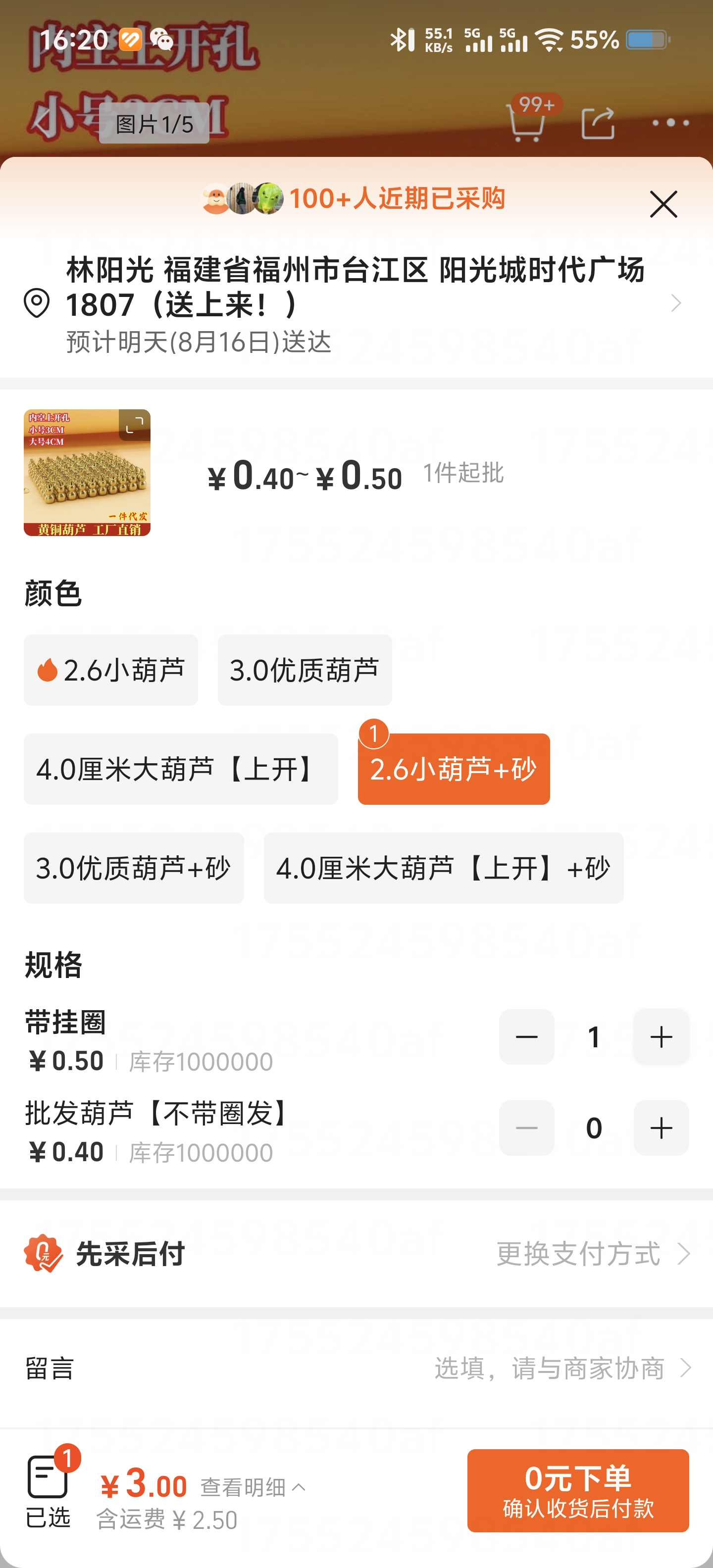Image resolution: width=713 pixels, height=1568 pixels.
Task: Pick 4.0厘米大葫芦【上开】 variant
Action: [x=180, y=769]
